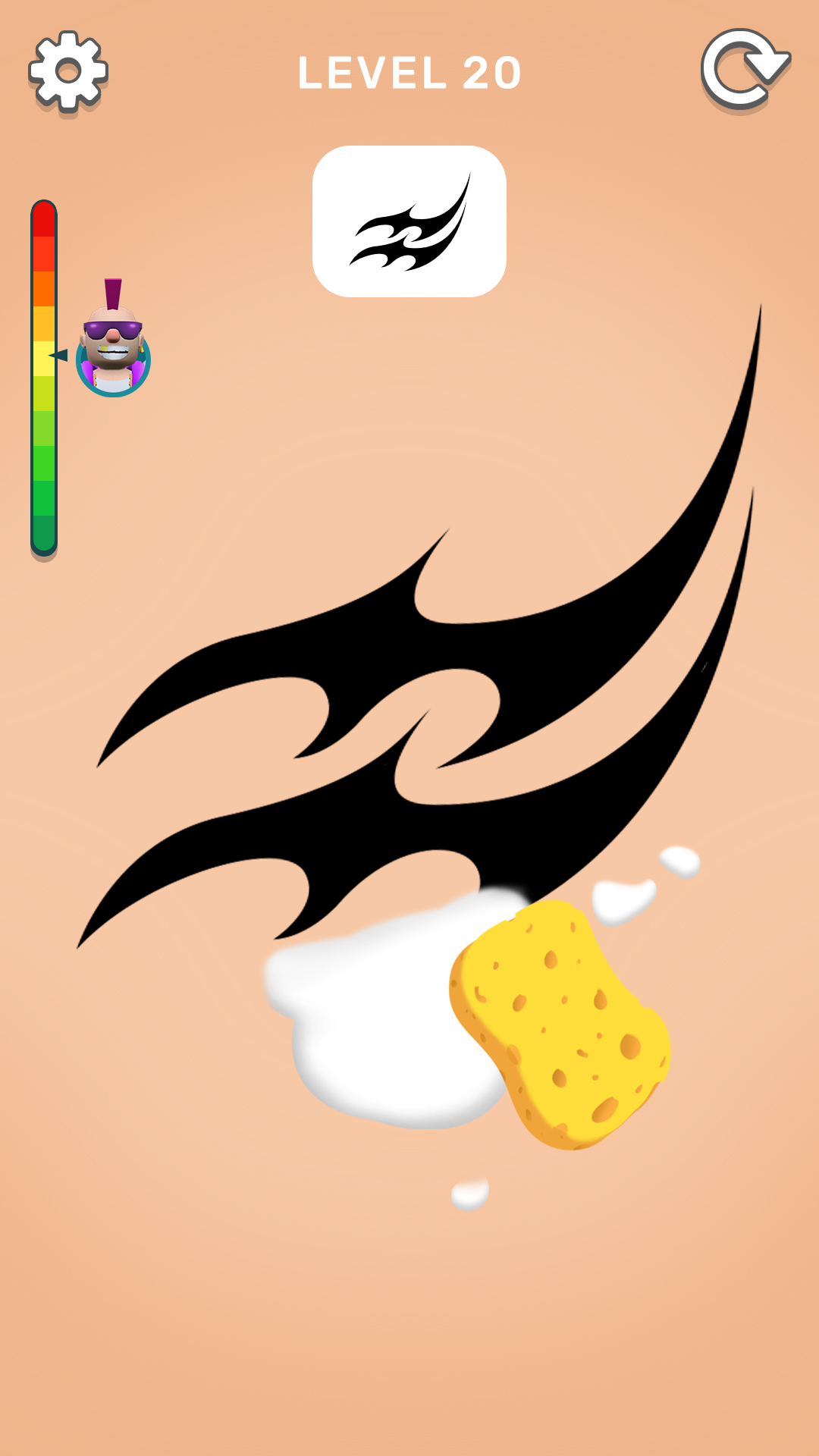Restart the level with the reload arrow
The width and height of the screenshot is (819, 1456).
pos(745,70)
